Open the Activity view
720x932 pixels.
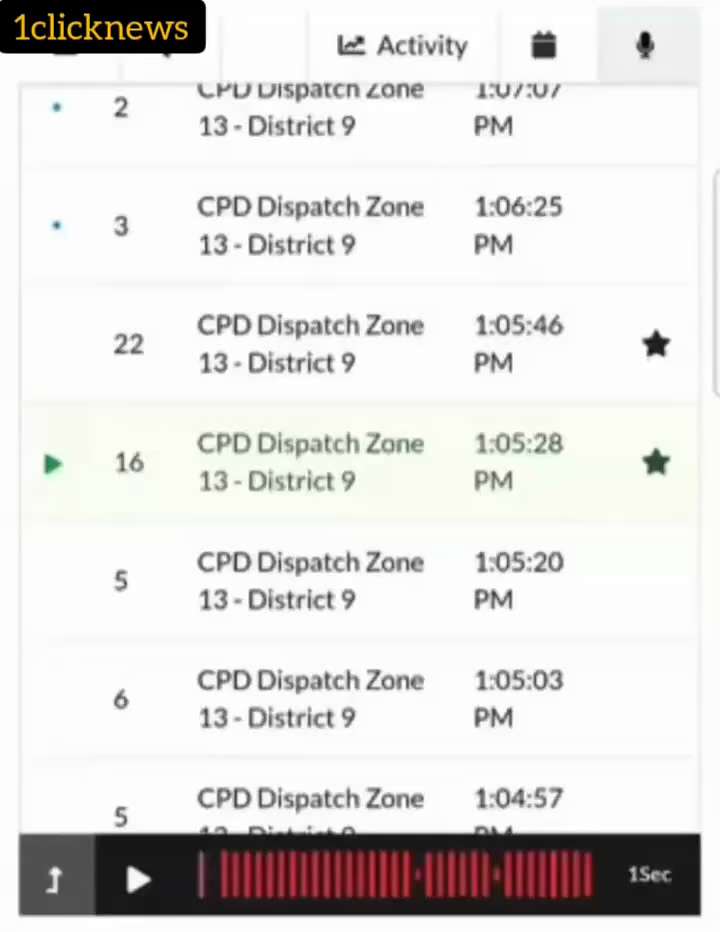tap(402, 45)
